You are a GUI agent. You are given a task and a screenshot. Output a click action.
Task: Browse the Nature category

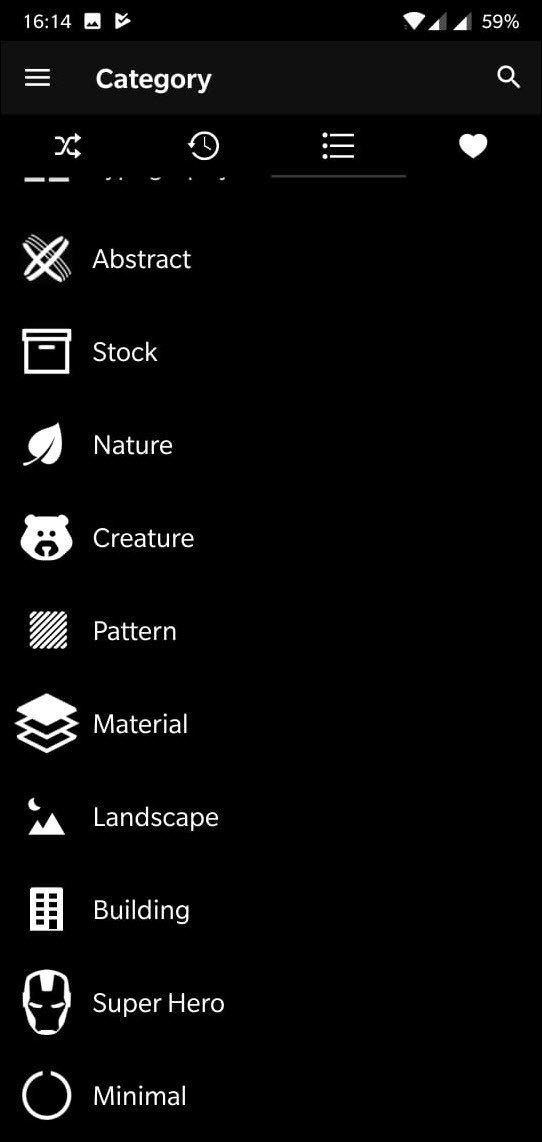(271, 445)
